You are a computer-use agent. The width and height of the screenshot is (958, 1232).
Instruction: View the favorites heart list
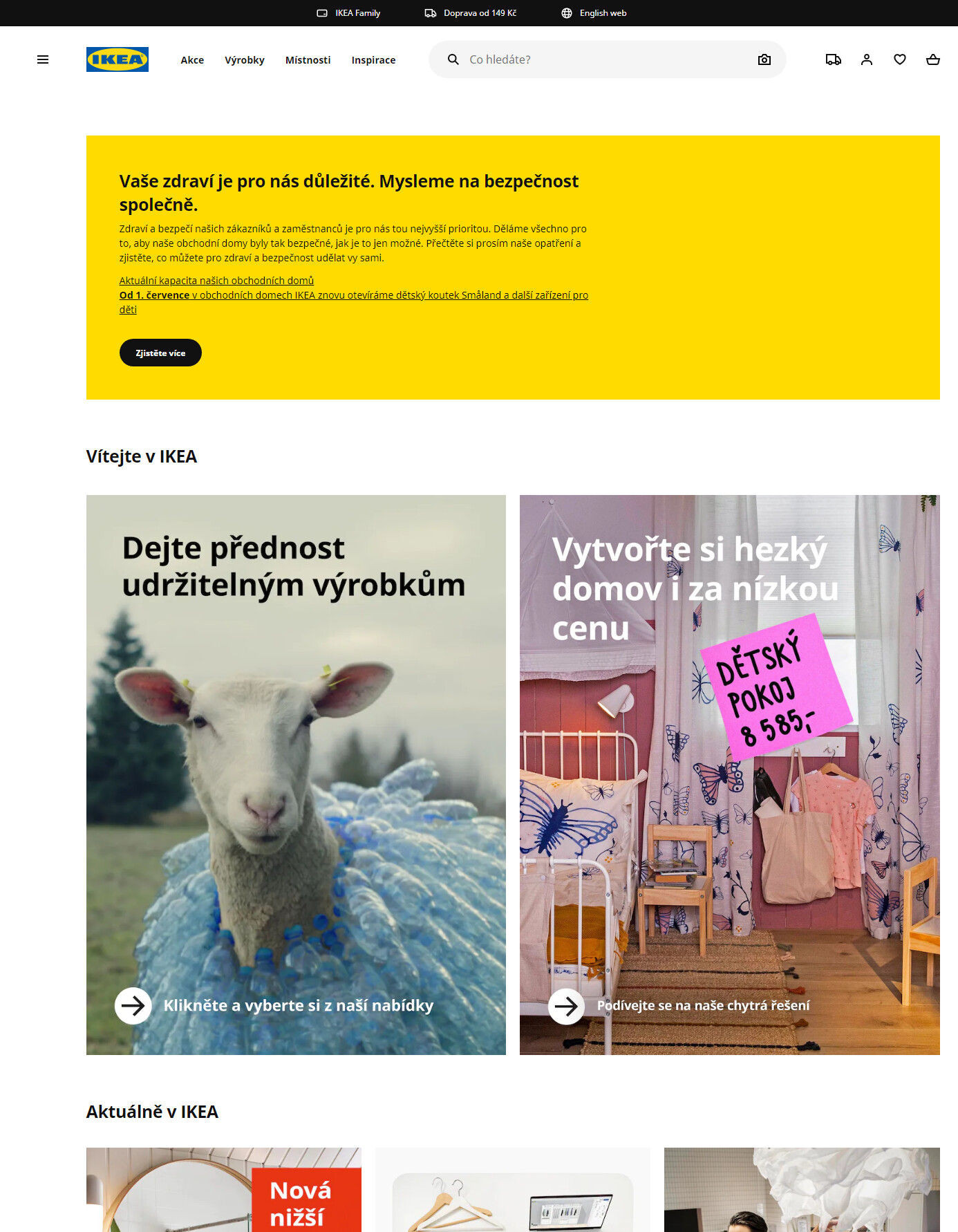[x=899, y=59]
